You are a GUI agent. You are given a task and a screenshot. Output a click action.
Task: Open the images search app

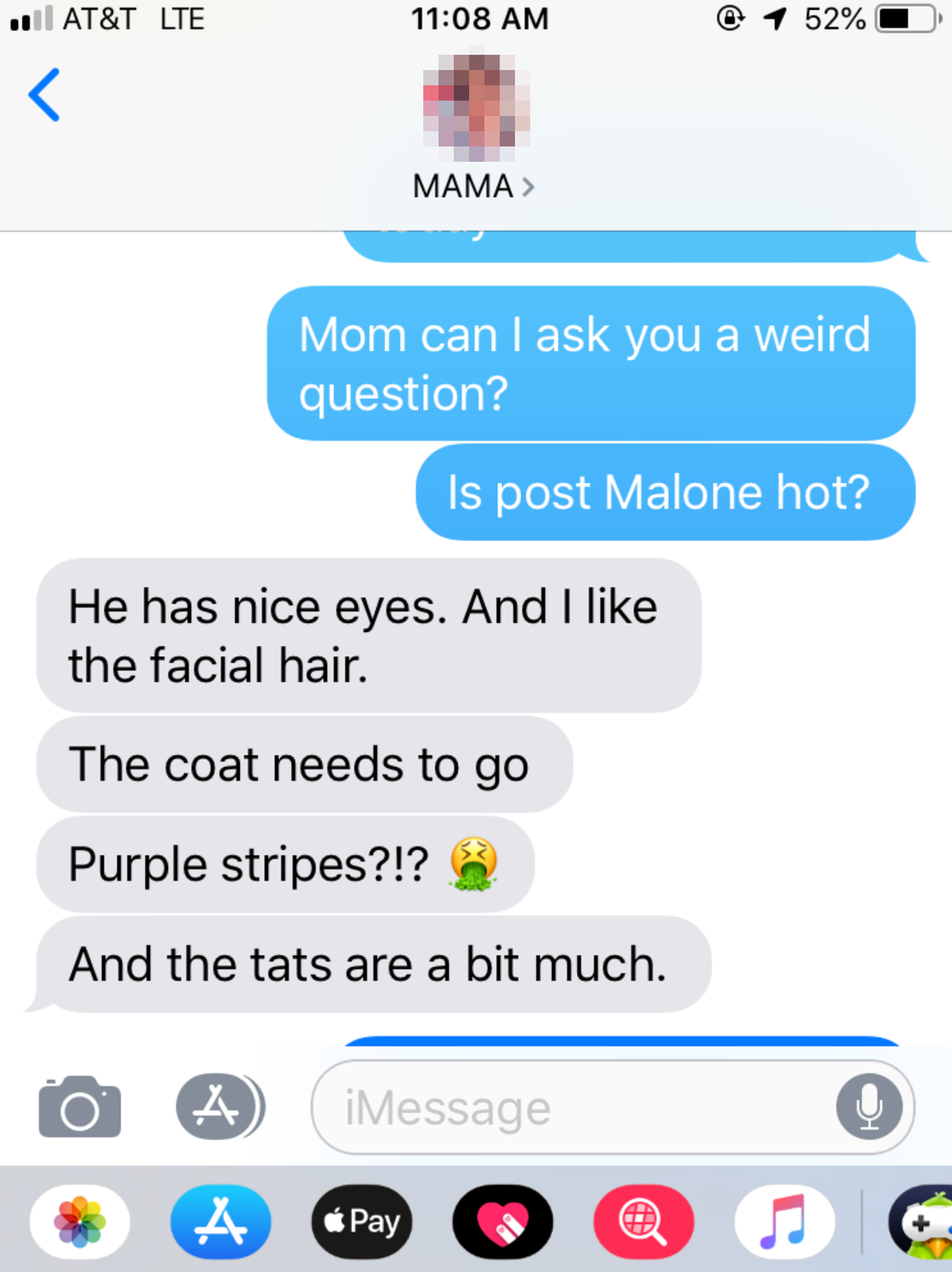pos(643,1221)
